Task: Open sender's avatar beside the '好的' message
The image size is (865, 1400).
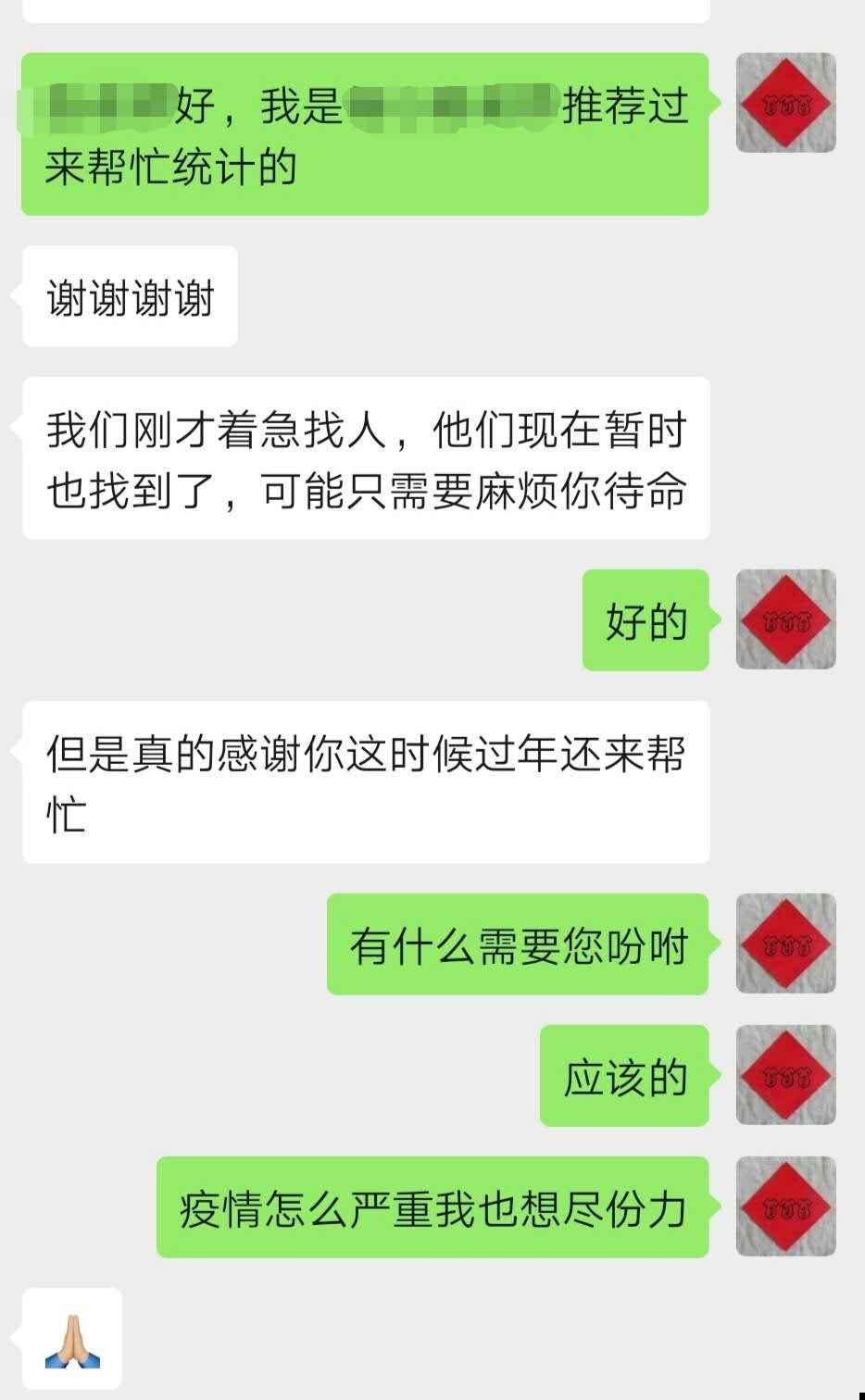Action: click(785, 619)
